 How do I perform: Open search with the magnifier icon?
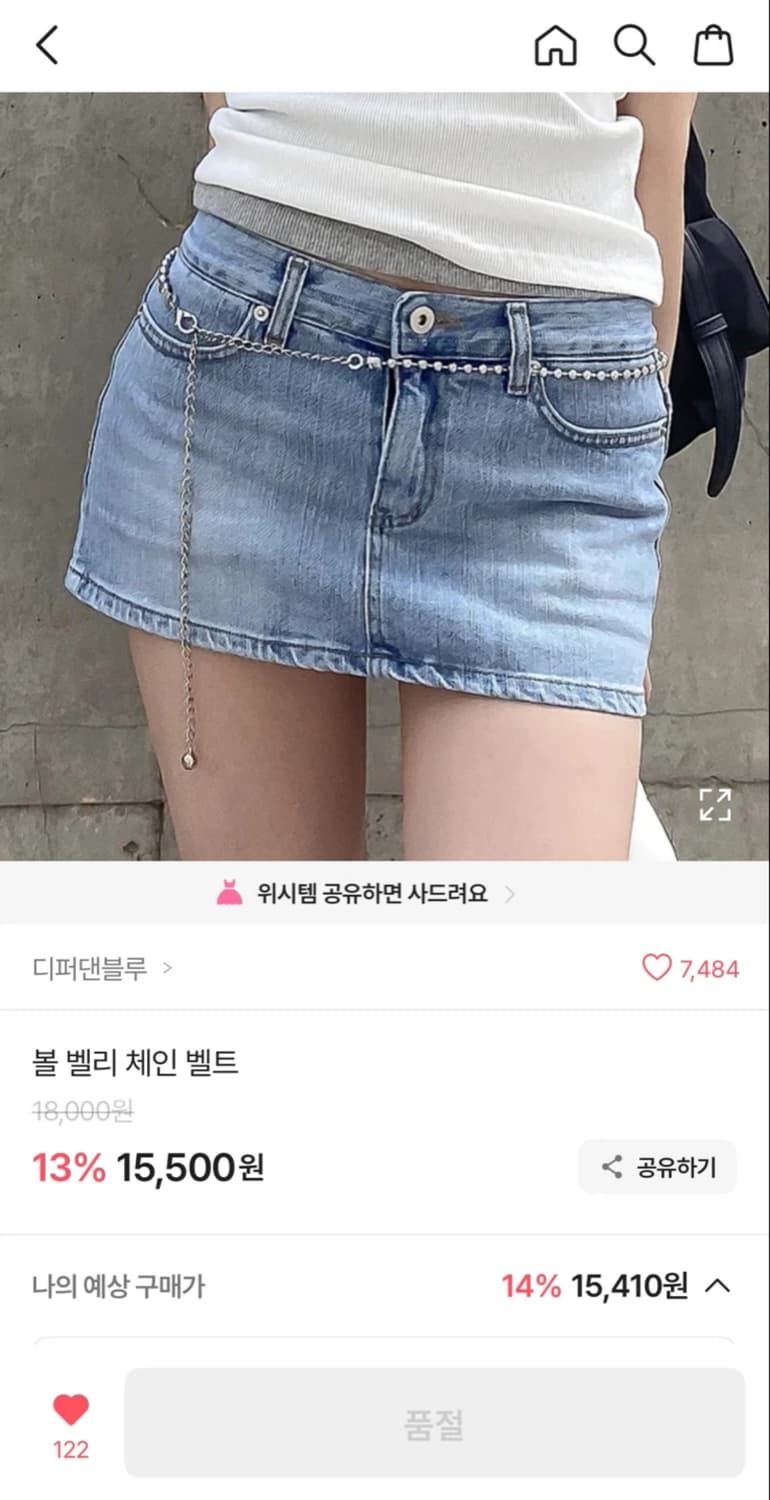click(634, 45)
